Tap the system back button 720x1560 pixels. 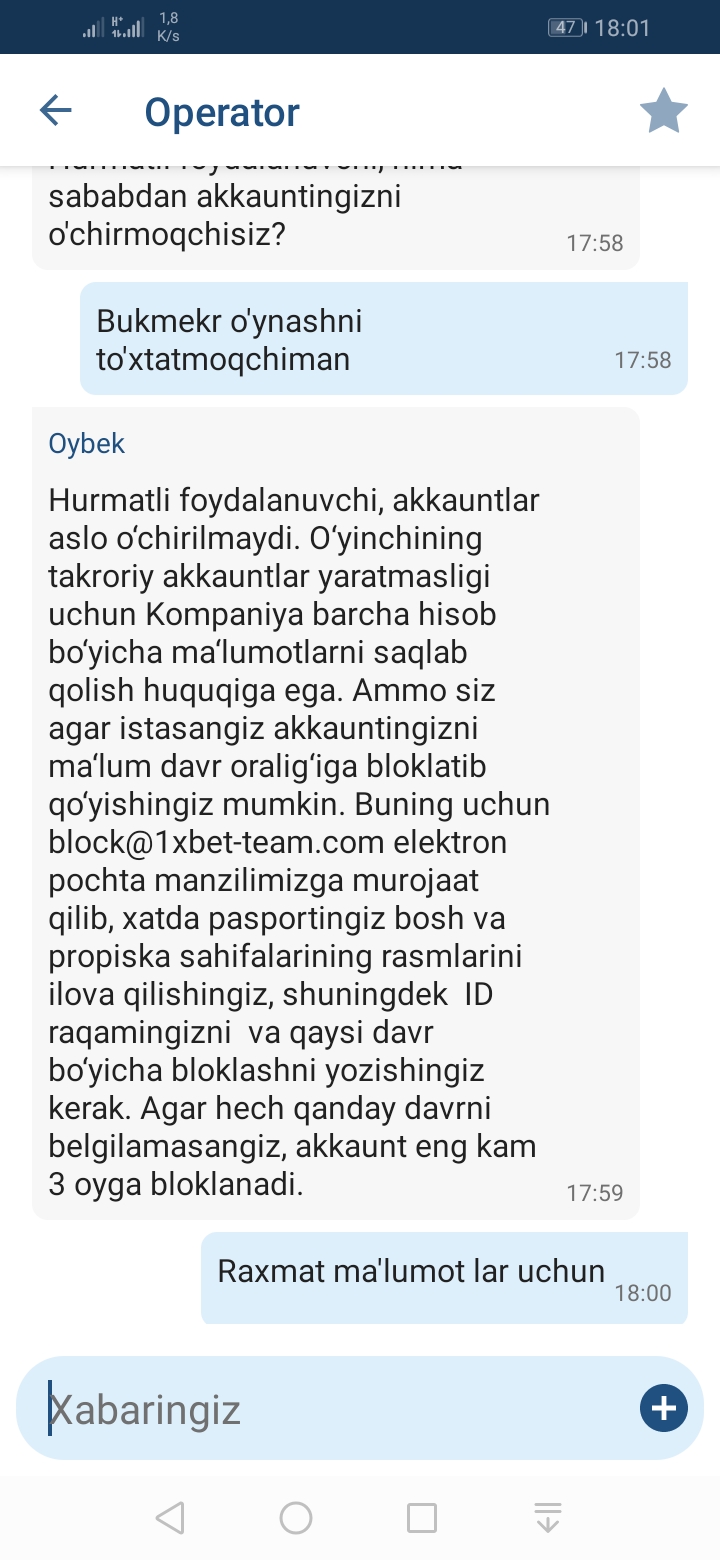tap(170, 1518)
